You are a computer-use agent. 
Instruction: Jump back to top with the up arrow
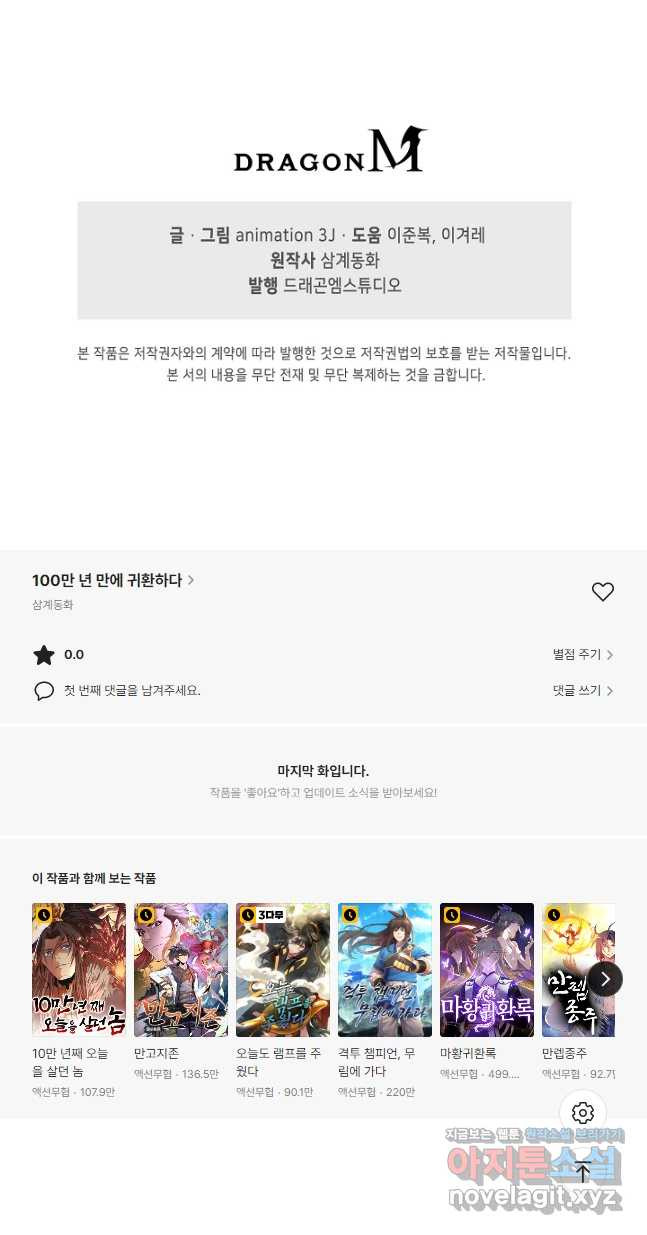[x=583, y=1172]
